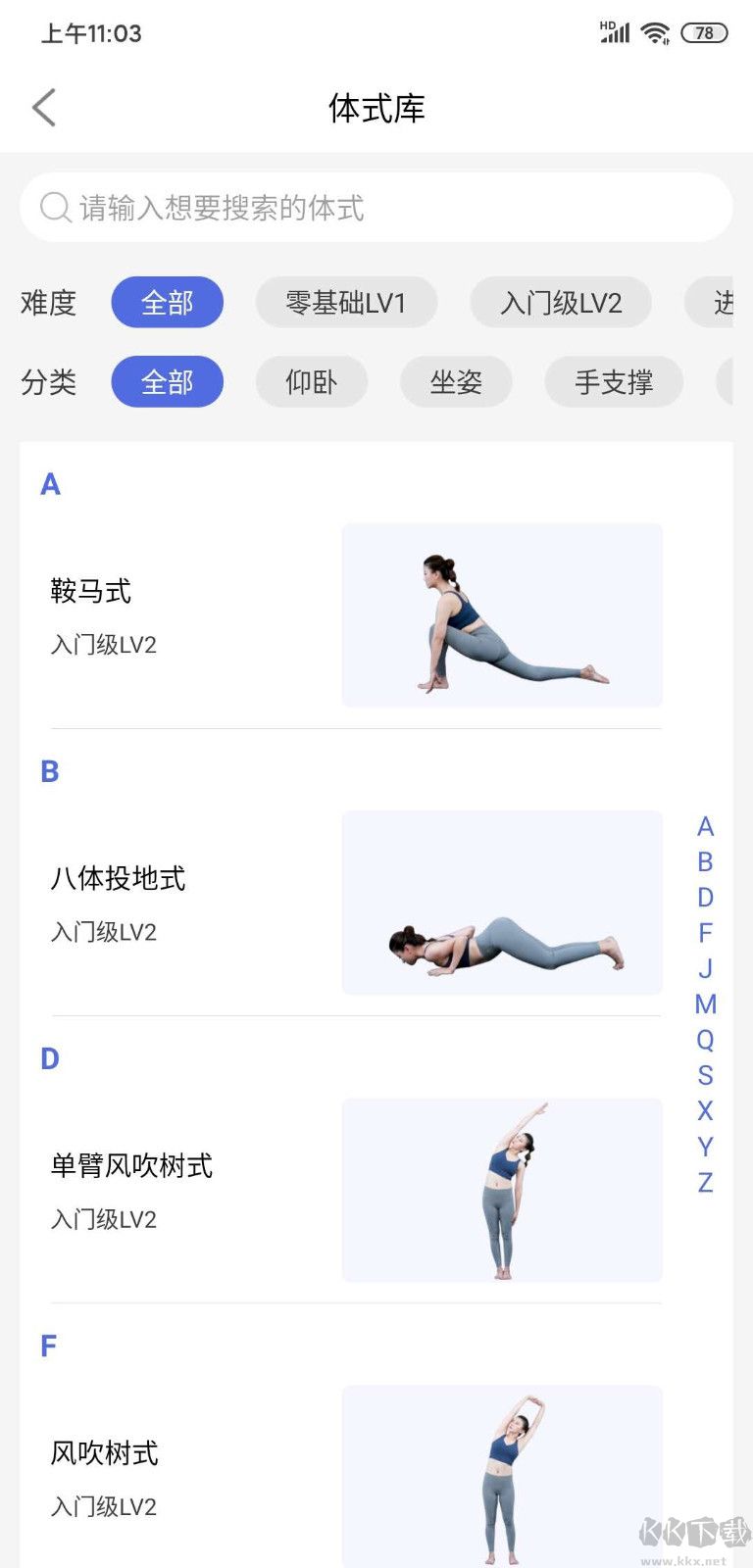
Task: Select the 手支撑 category filter
Action: 614,382
